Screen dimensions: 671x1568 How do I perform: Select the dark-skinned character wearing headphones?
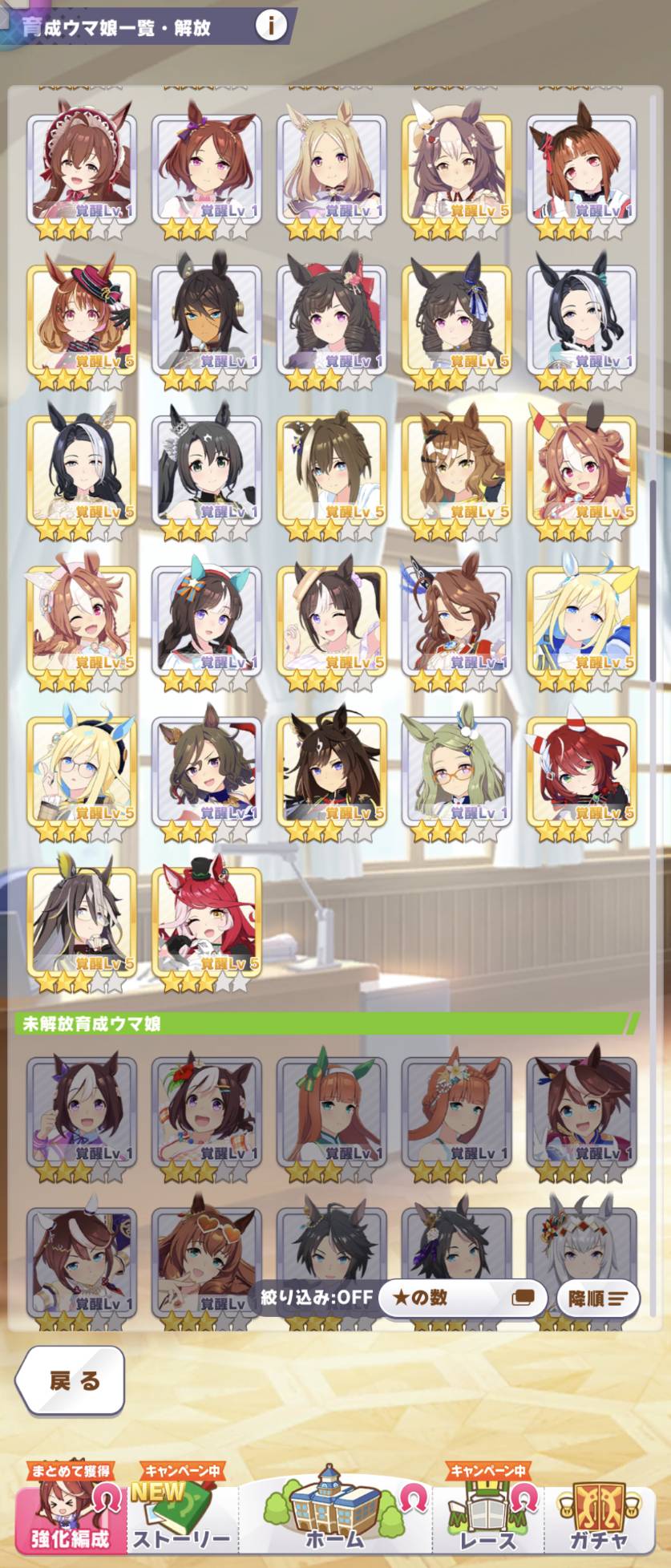(x=207, y=318)
